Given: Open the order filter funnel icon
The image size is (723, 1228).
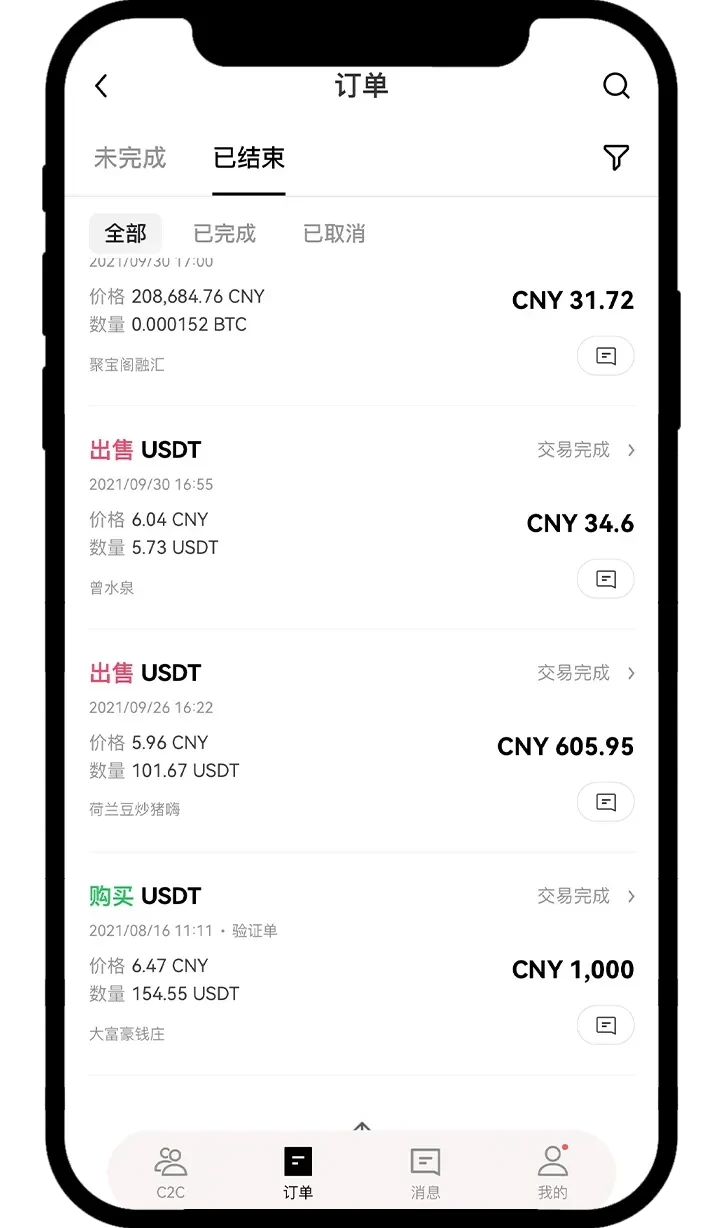Looking at the screenshot, I should coord(616,158).
